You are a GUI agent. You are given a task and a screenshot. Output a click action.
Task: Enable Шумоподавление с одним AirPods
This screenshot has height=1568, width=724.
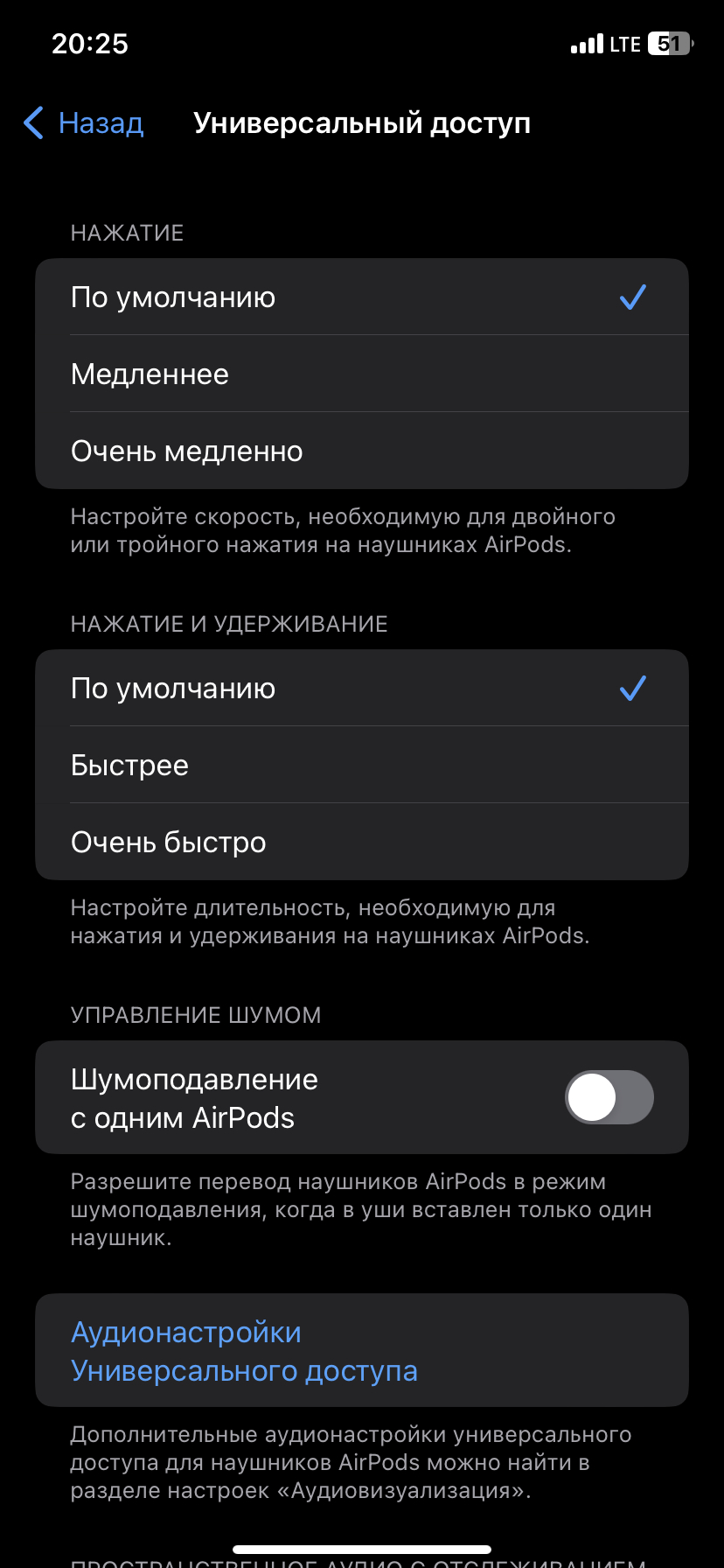click(x=609, y=1097)
